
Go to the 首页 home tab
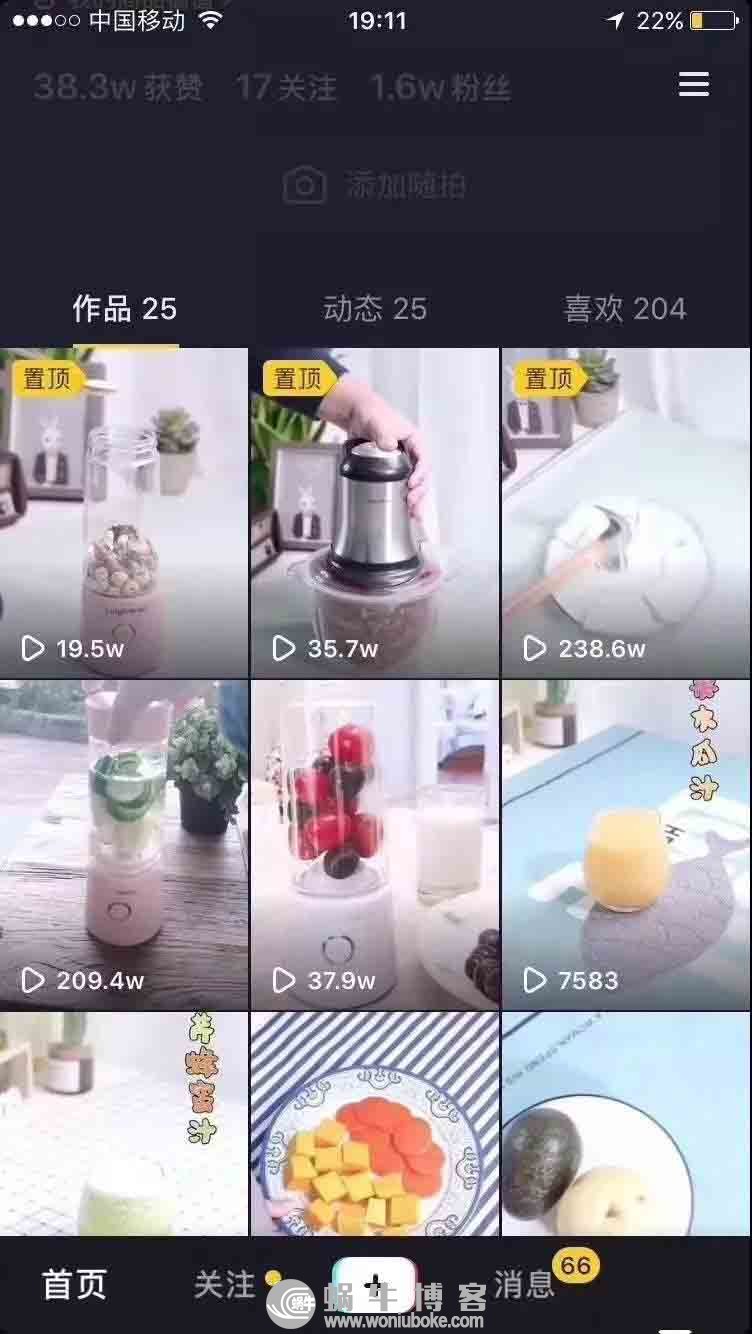(x=75, y=1285)
